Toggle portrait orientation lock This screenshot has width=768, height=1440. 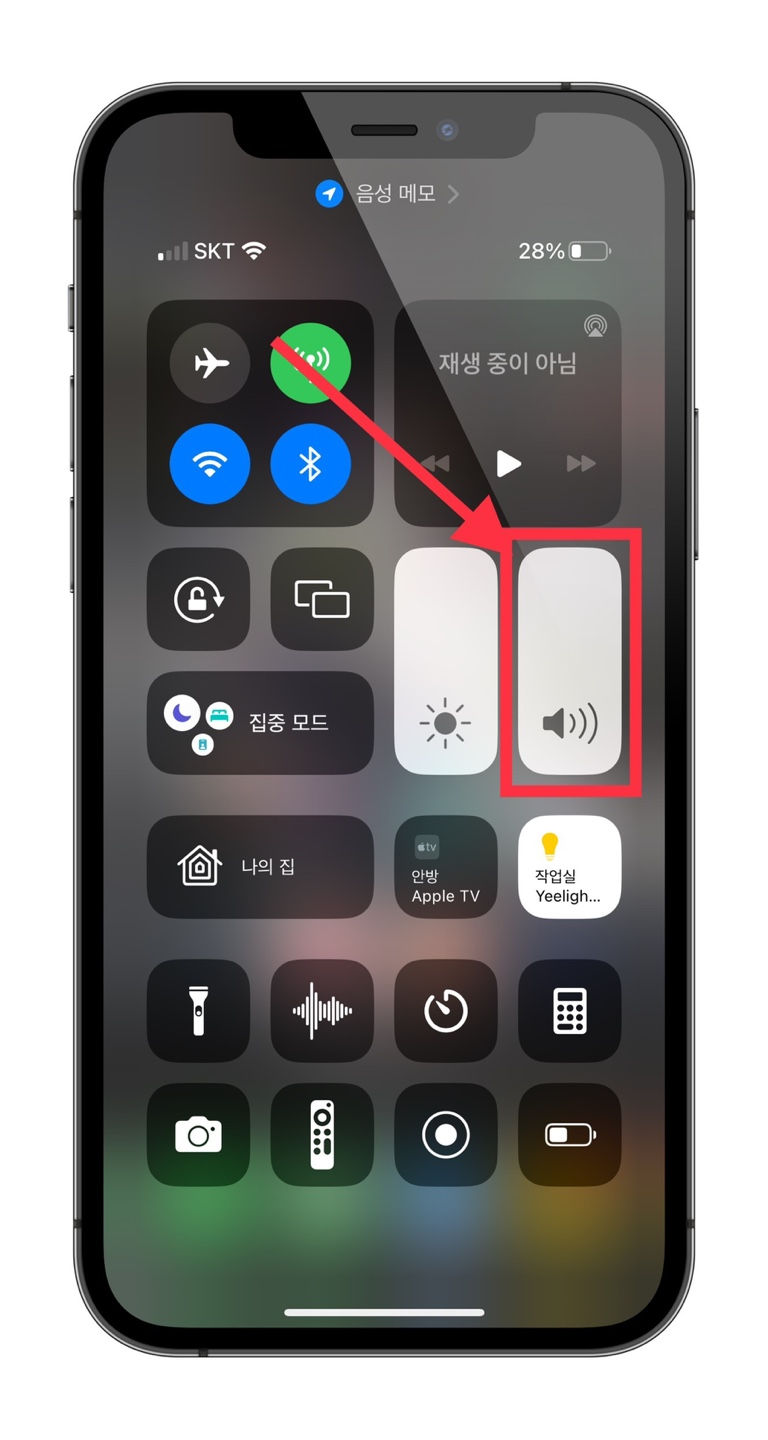[x=198, y=599]
